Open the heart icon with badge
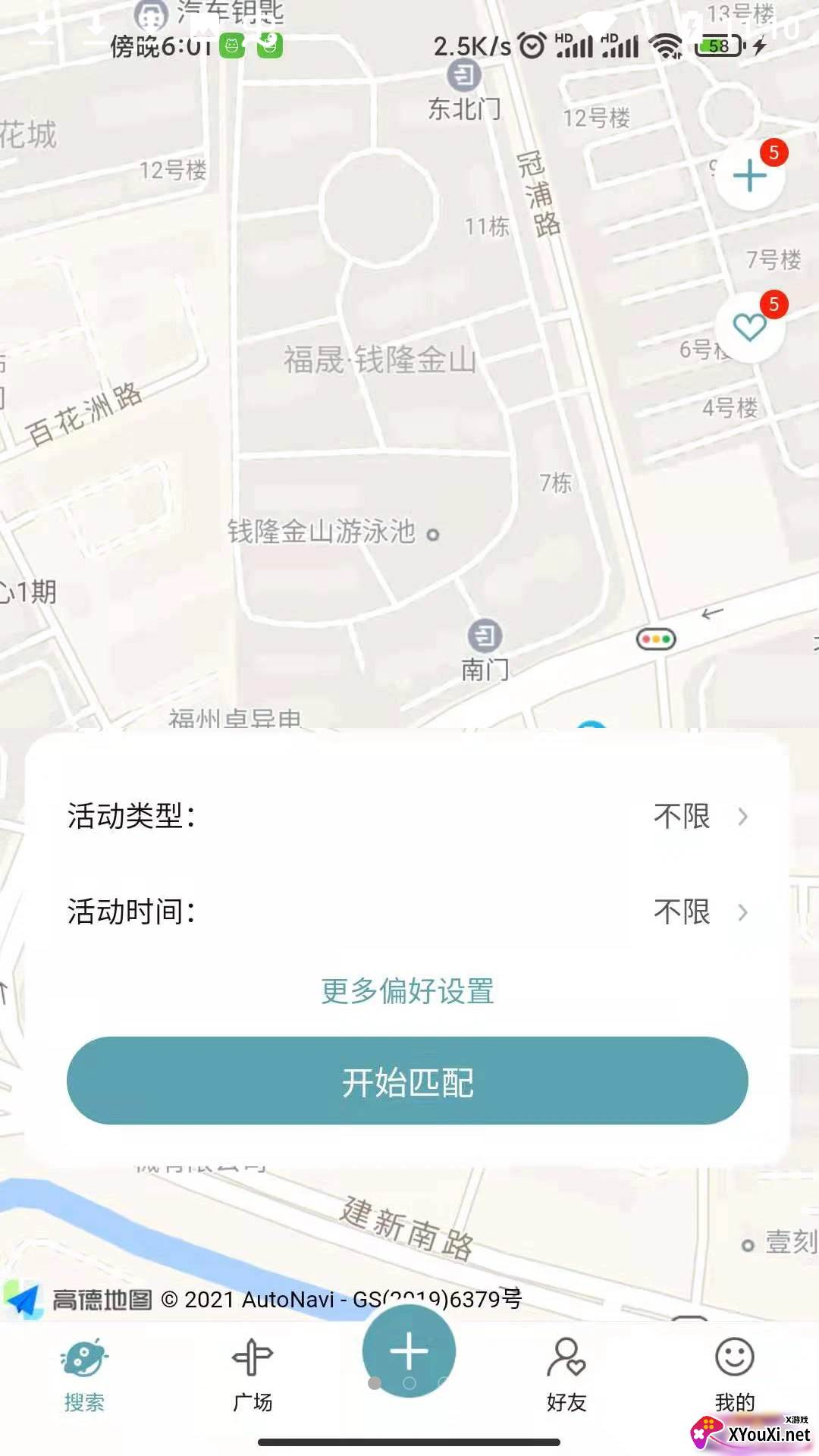This screenshot has width=819, height=1456. [x=750, y=328]
